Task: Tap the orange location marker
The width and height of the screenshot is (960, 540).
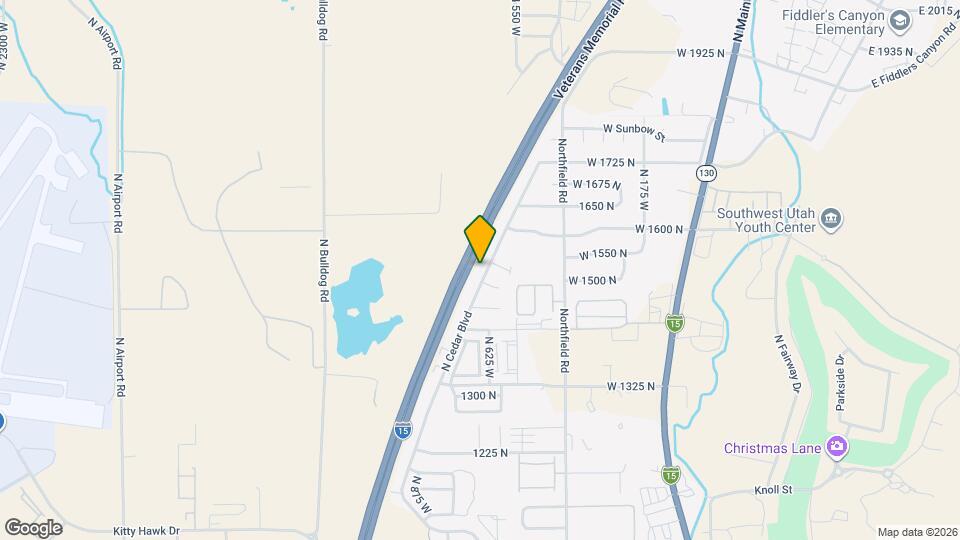Action: tap(481, 238)
